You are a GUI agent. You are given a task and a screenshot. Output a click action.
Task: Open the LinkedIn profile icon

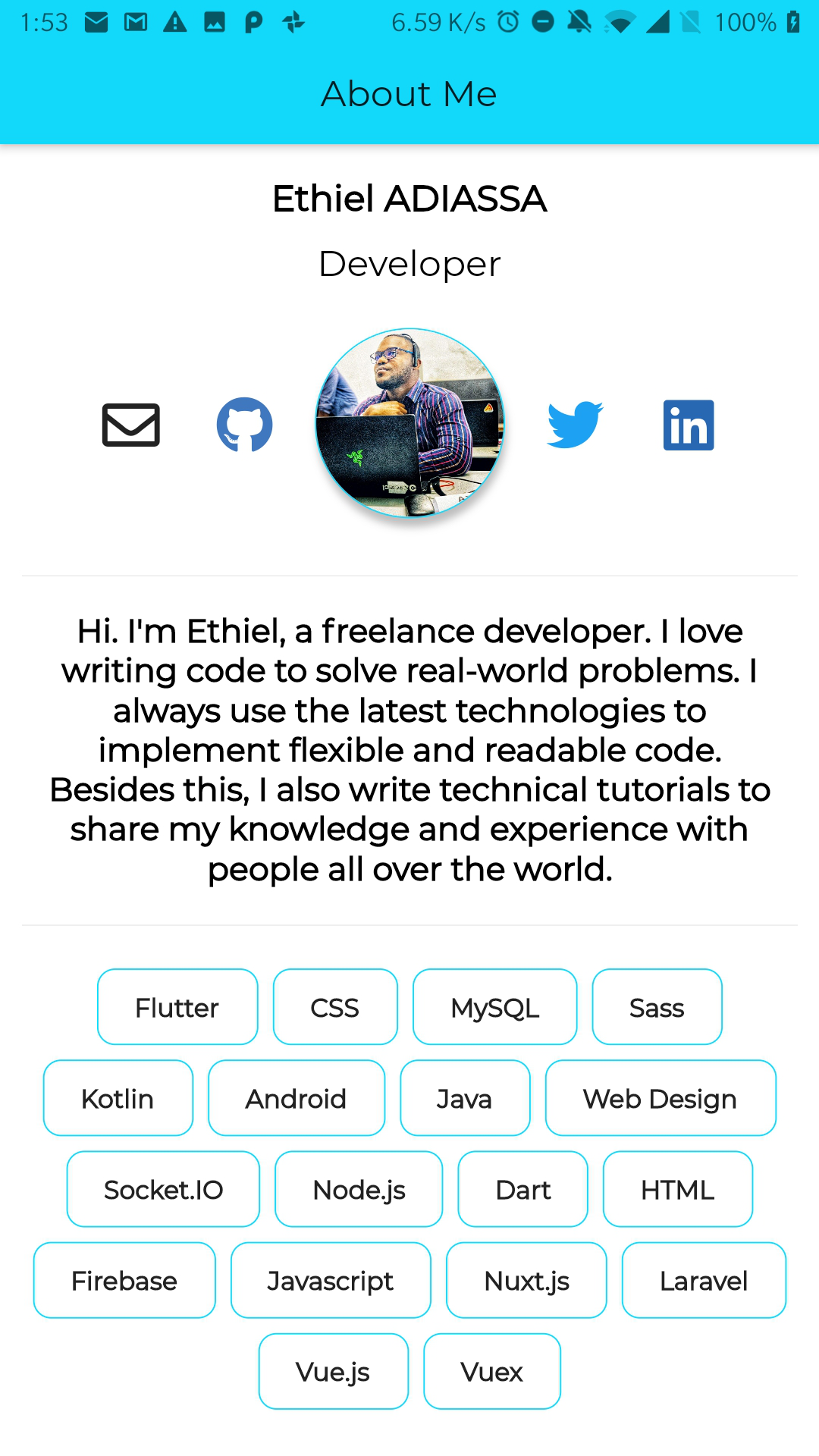point(689,425)
